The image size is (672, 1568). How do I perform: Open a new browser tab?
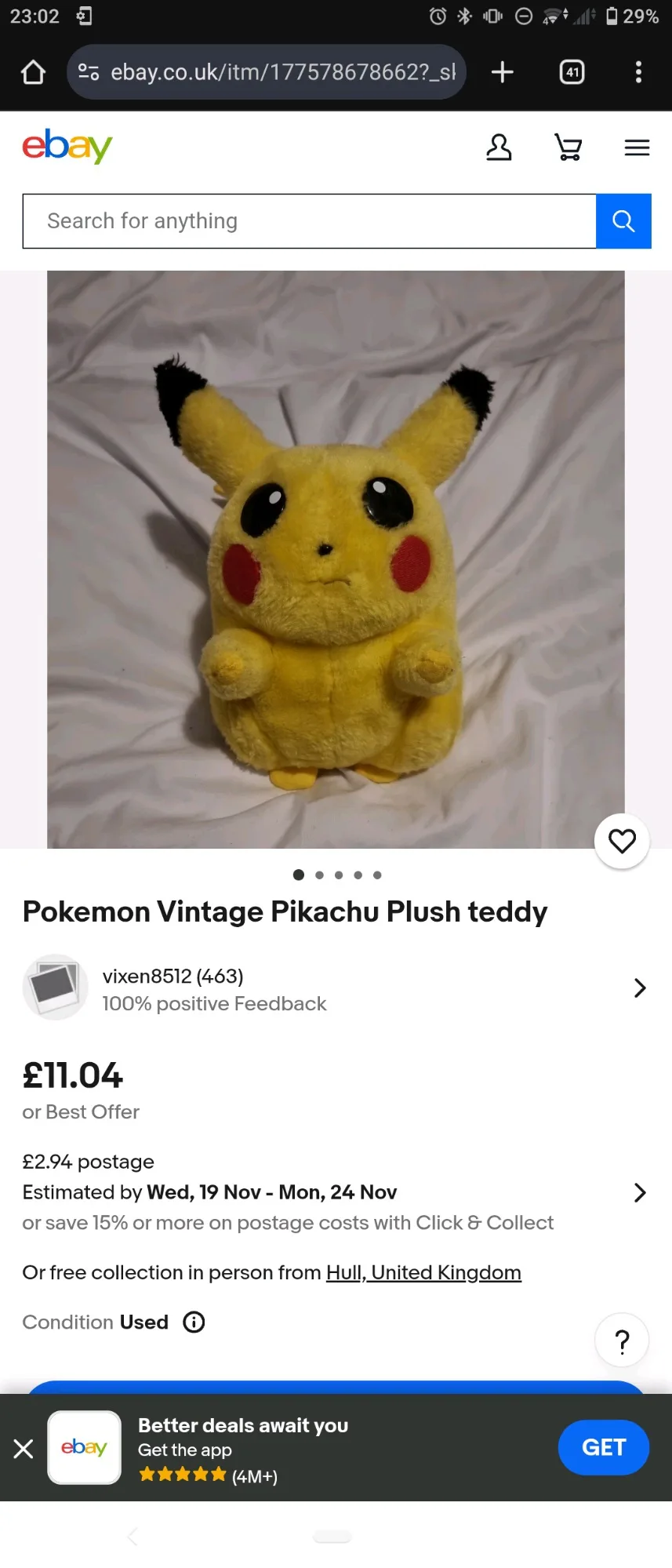tap(502, 72)
